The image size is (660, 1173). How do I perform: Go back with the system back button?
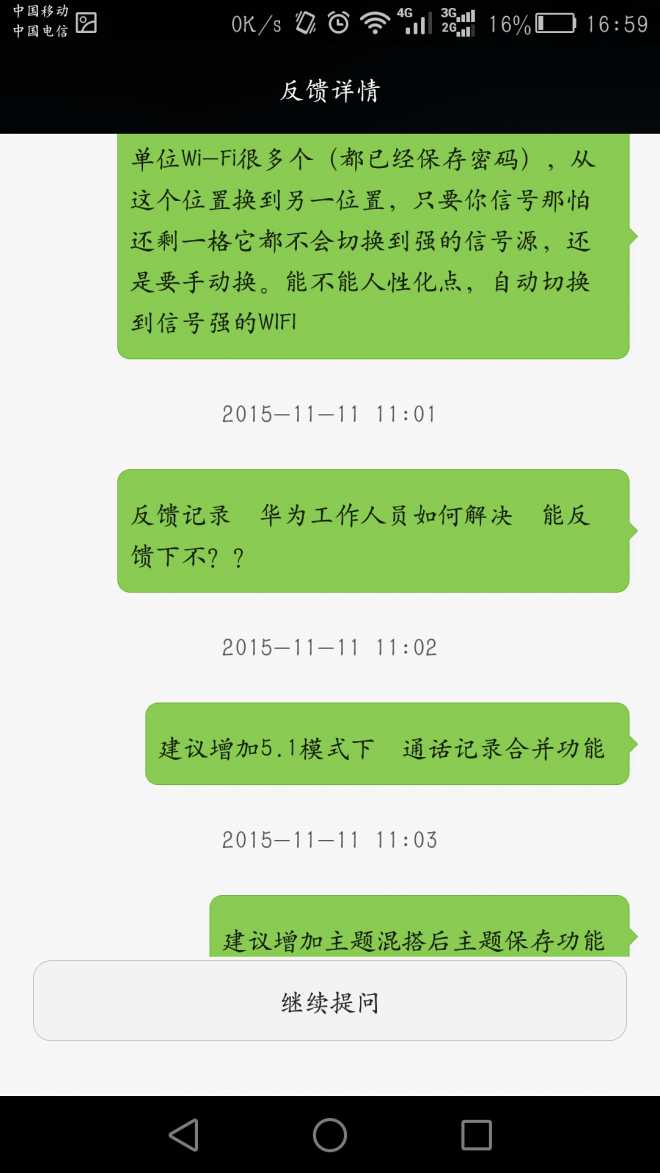pos(184,1134)
